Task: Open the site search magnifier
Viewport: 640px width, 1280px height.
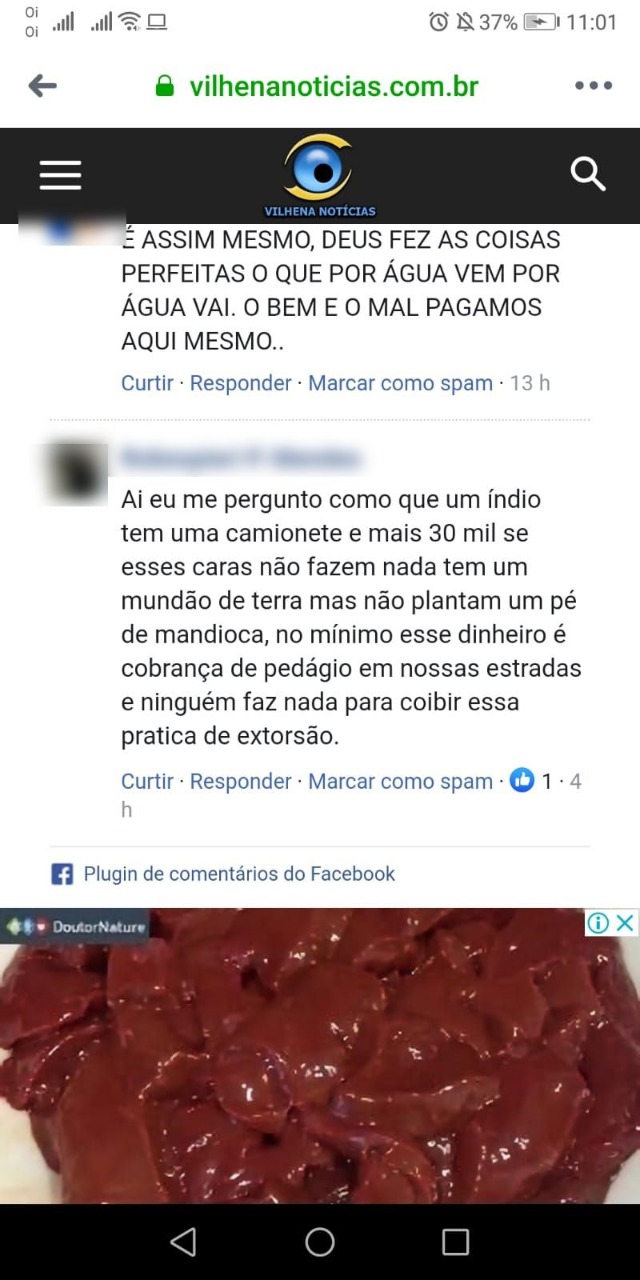Action: point(588,174)
